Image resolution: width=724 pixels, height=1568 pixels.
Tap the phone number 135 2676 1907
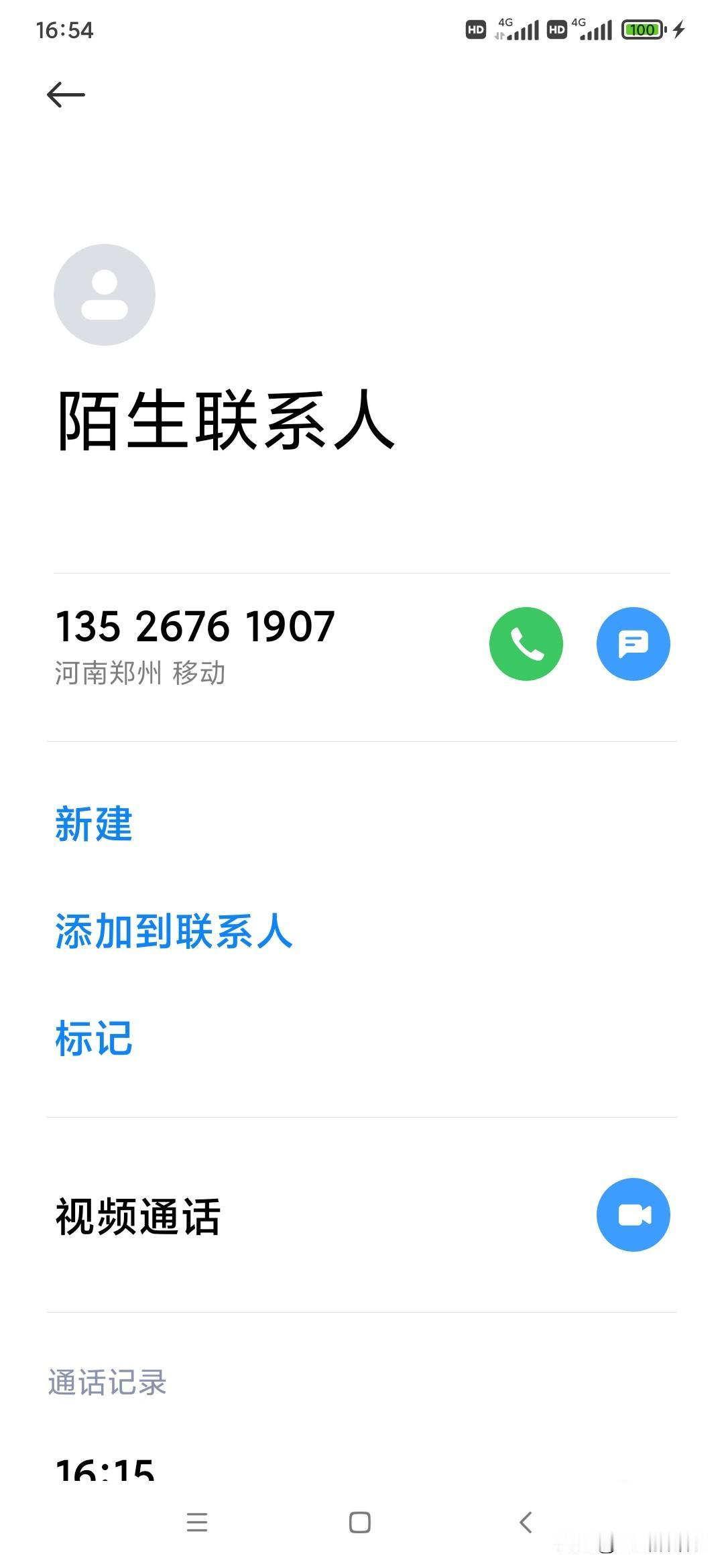194,626
